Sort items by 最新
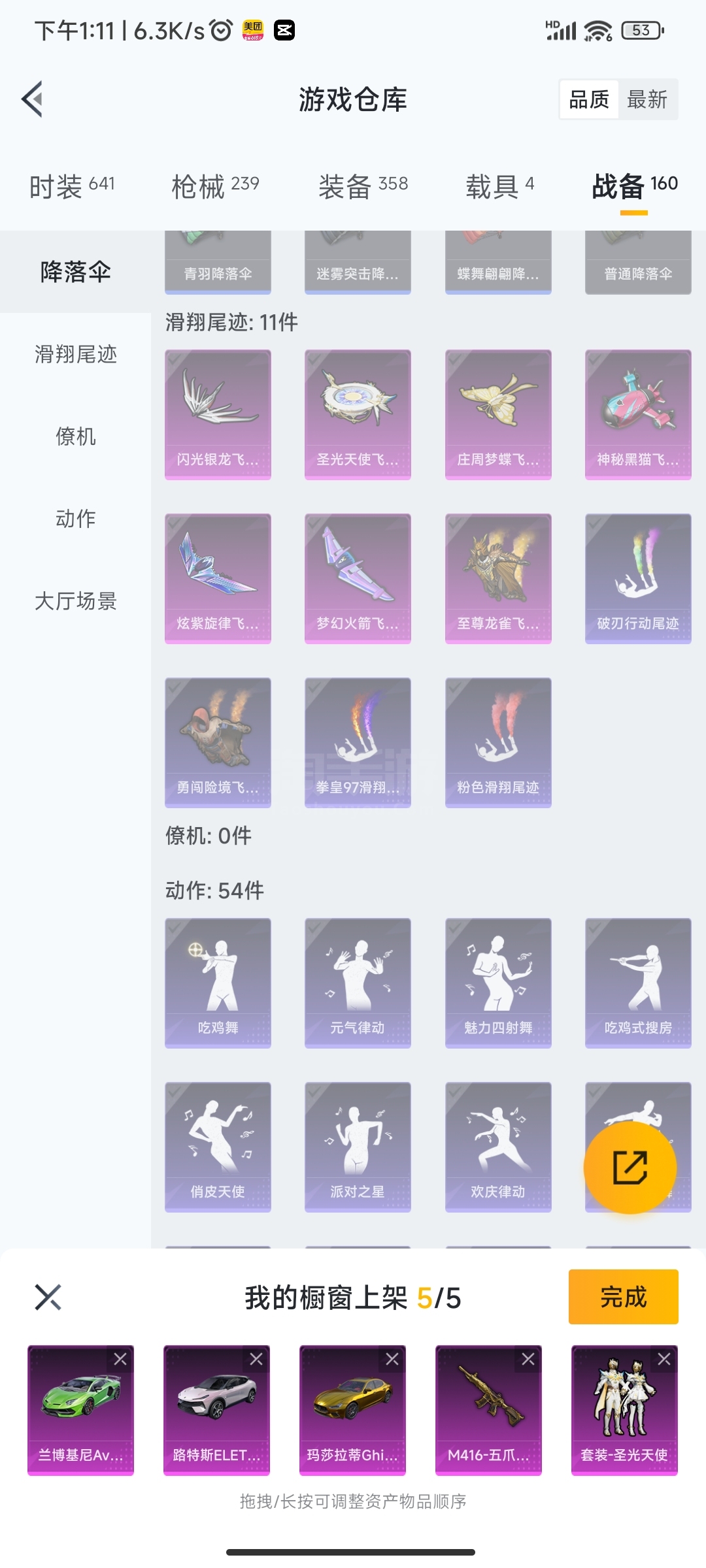Viewport: 706px width, 1568px height. click(647, 99)
